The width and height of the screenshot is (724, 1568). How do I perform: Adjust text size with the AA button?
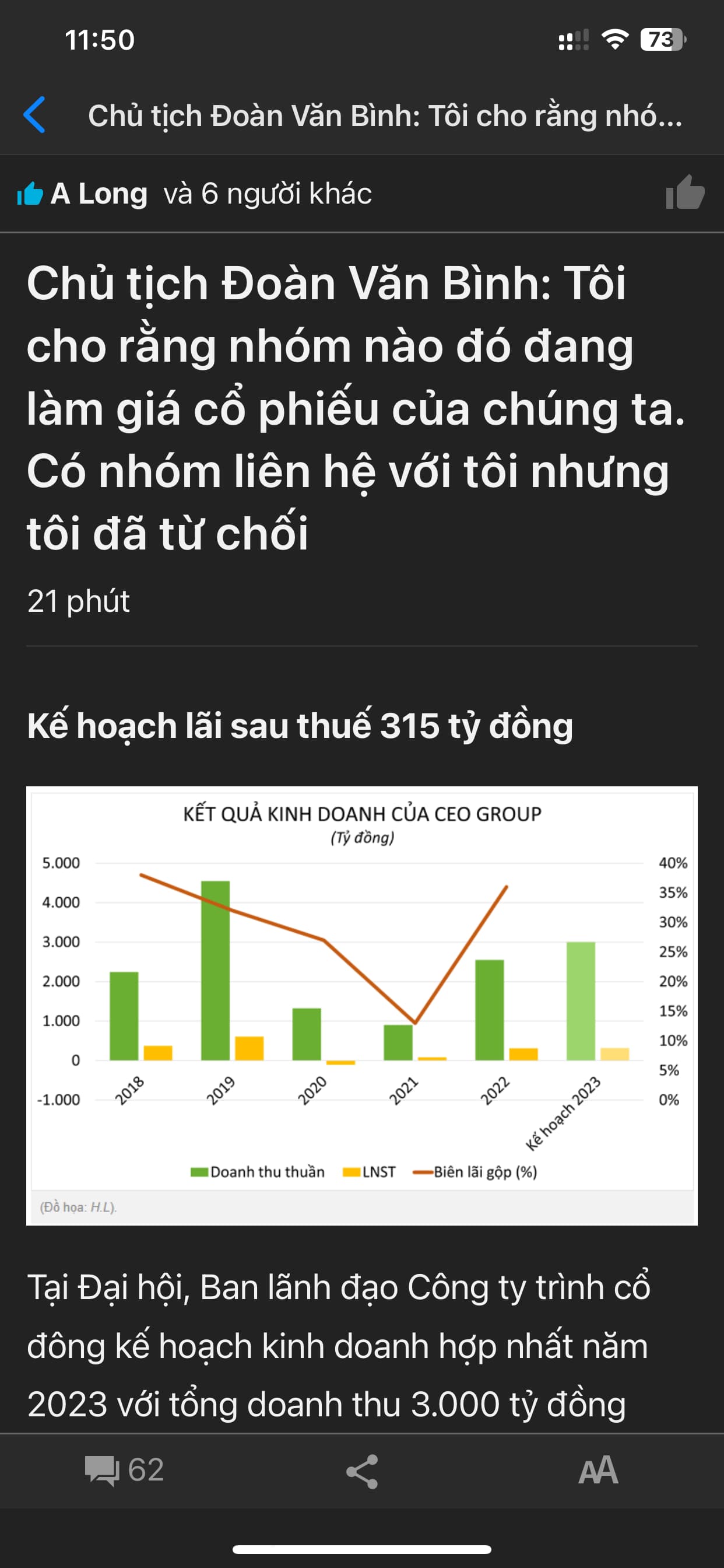(598, 1471)
